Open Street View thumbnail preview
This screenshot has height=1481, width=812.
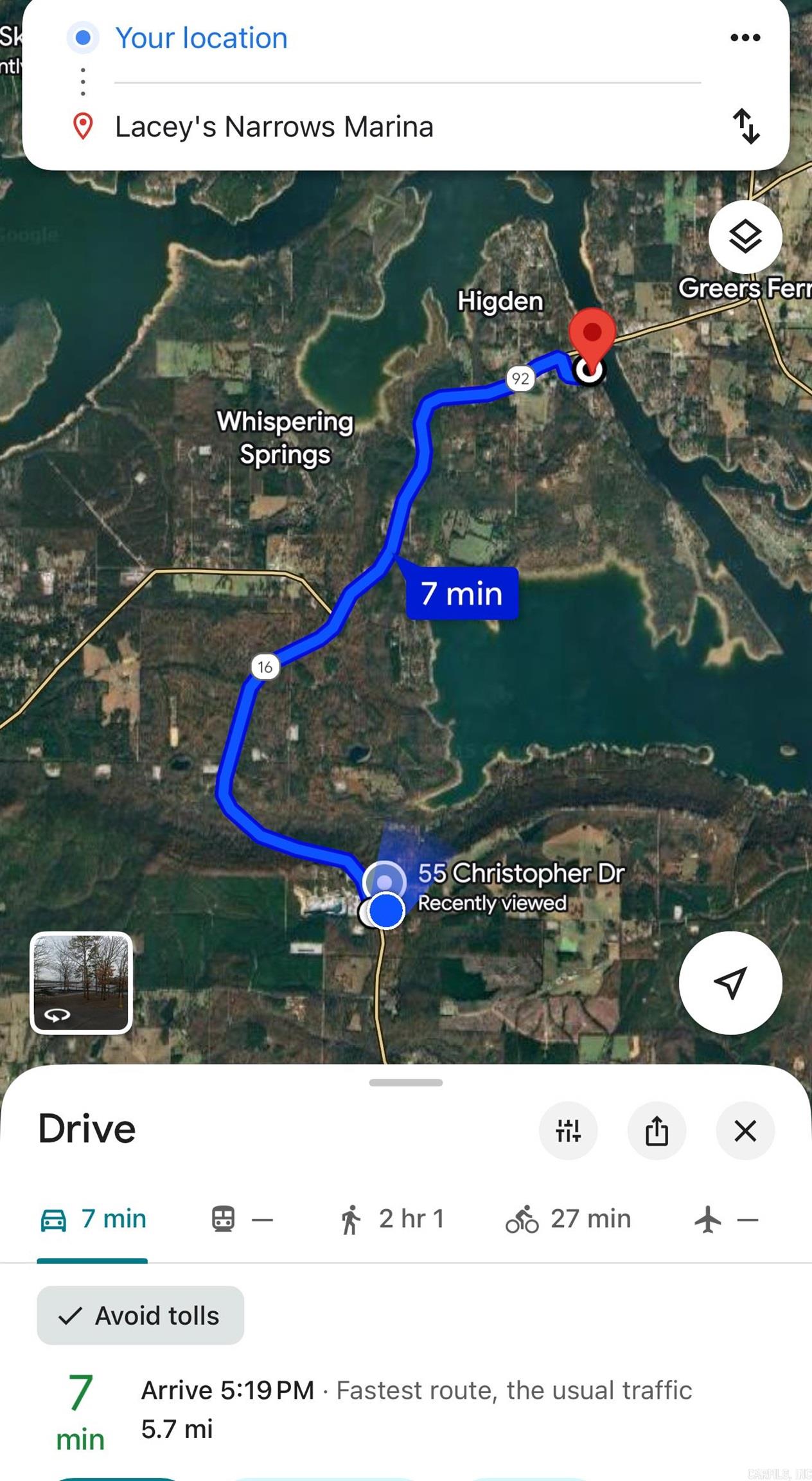click(81, 982)
